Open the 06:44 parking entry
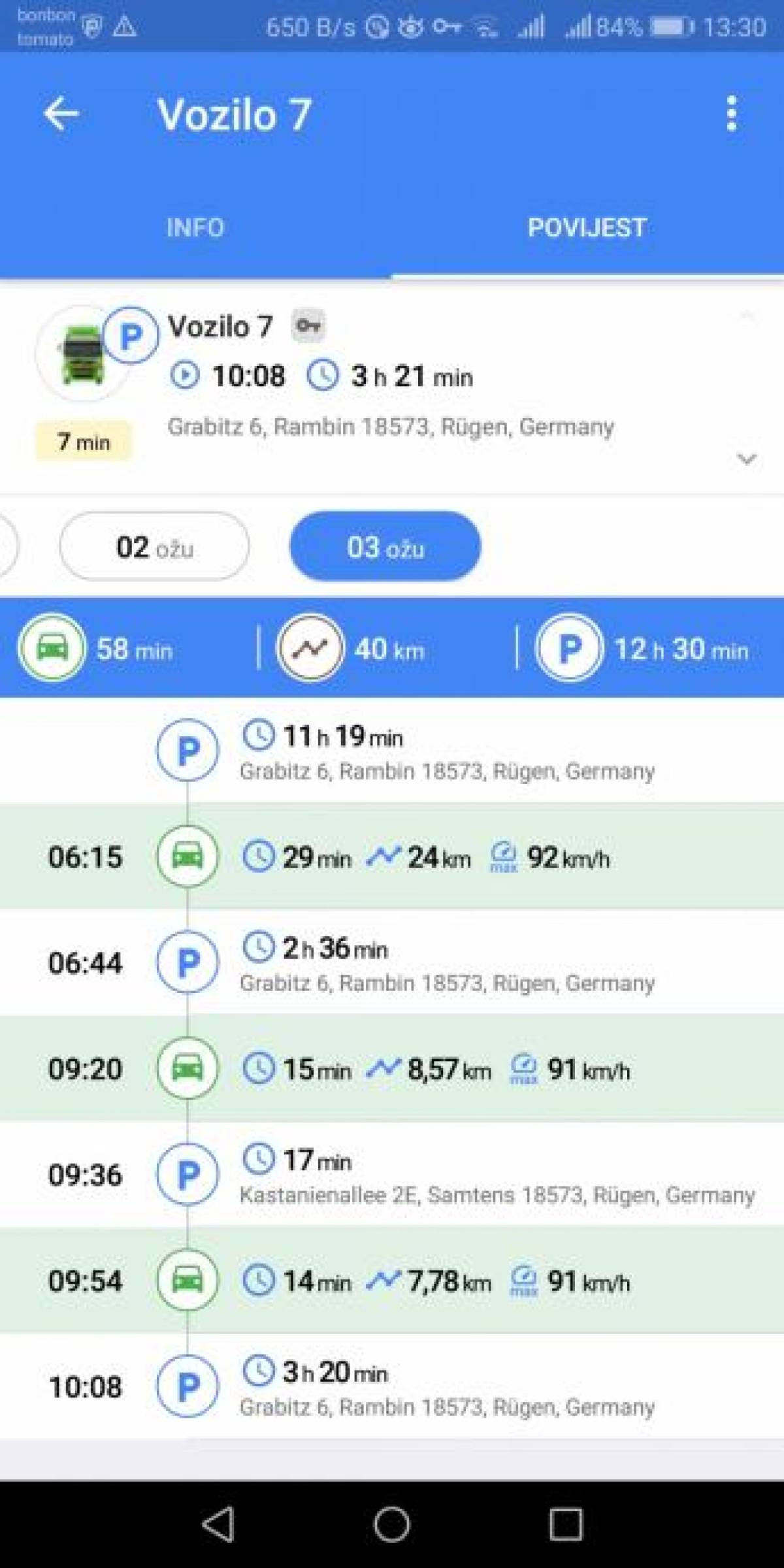This screenshot has width=784, height=1568. (x=392, y=962)
